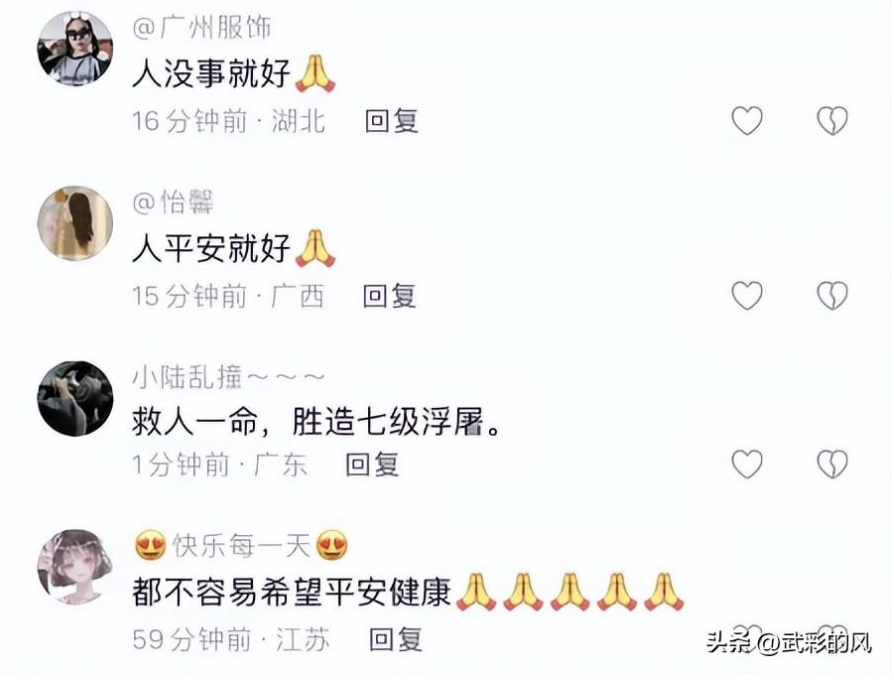Screen dimensions: 894x684
Task: Open 快乐每一天's profile avatar
Action: 75,567
